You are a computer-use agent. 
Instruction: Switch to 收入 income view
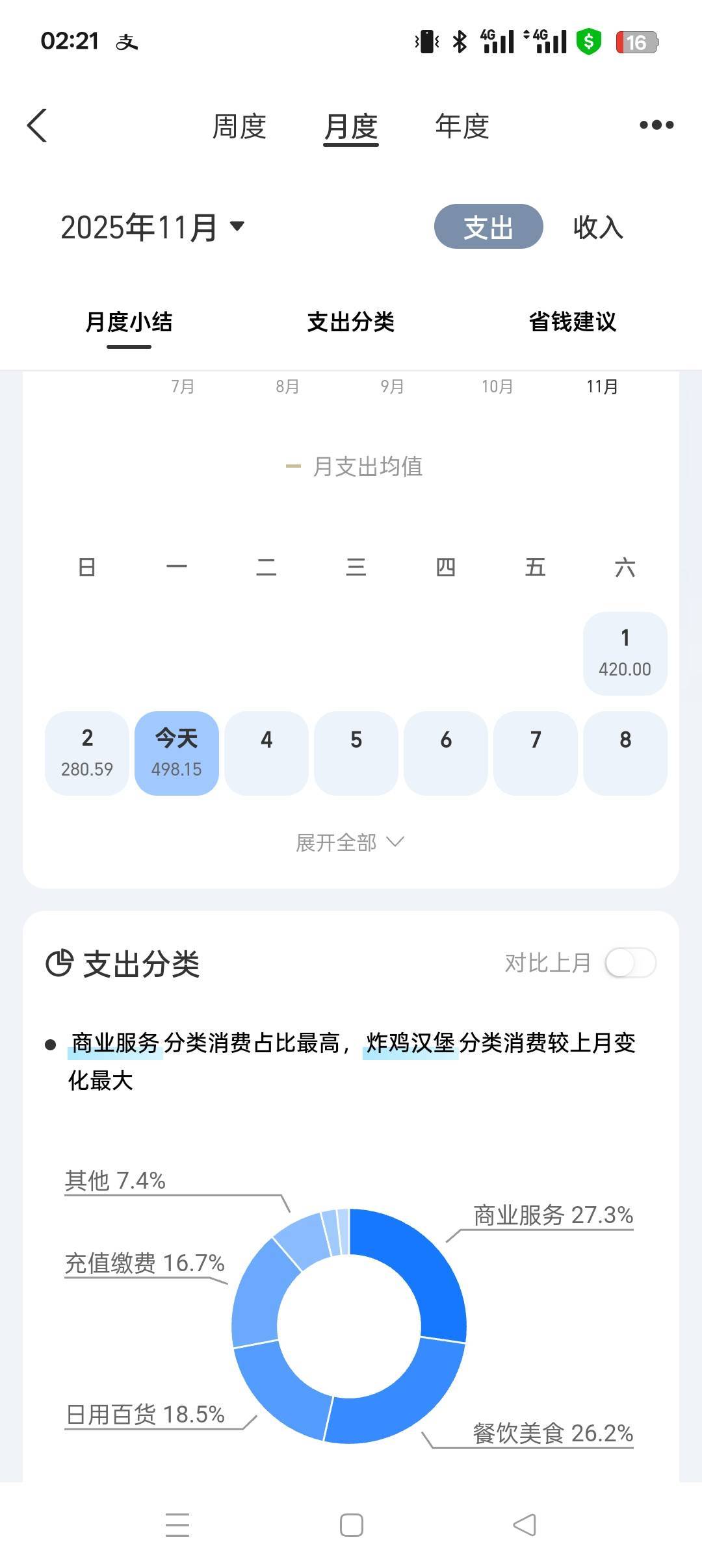click(598, 227)
